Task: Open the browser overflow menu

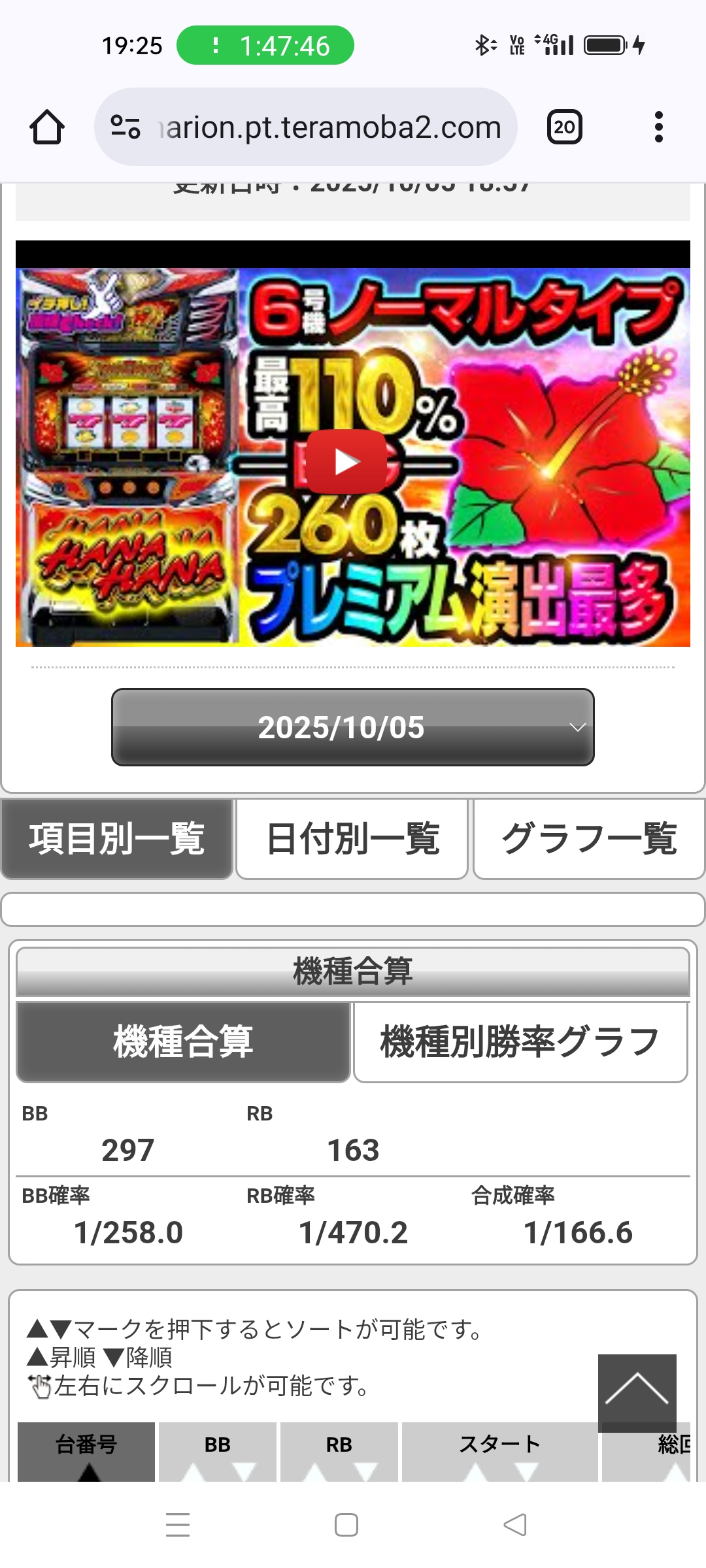Action: click(658, 127)
